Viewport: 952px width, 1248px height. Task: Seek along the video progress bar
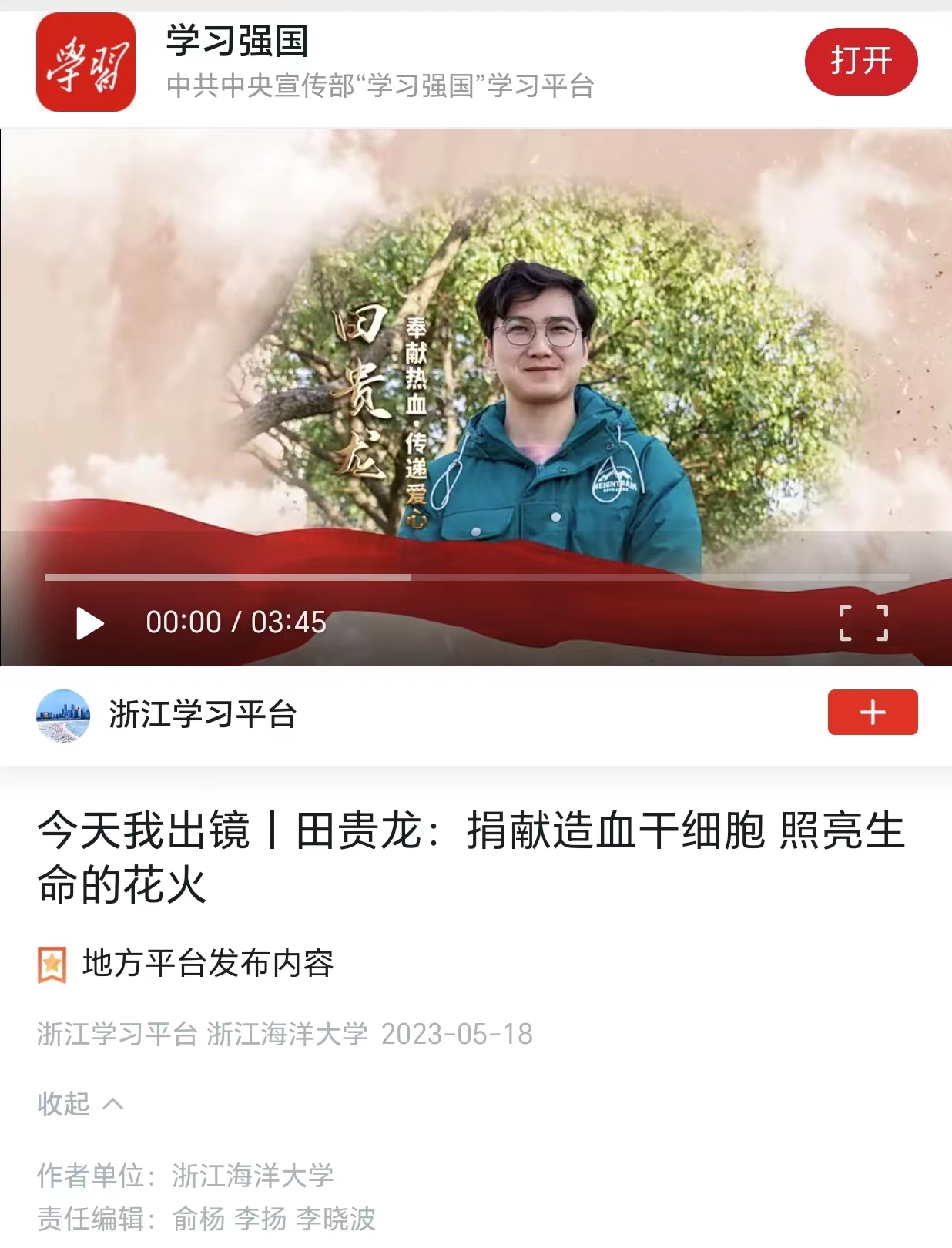[476, 577]
